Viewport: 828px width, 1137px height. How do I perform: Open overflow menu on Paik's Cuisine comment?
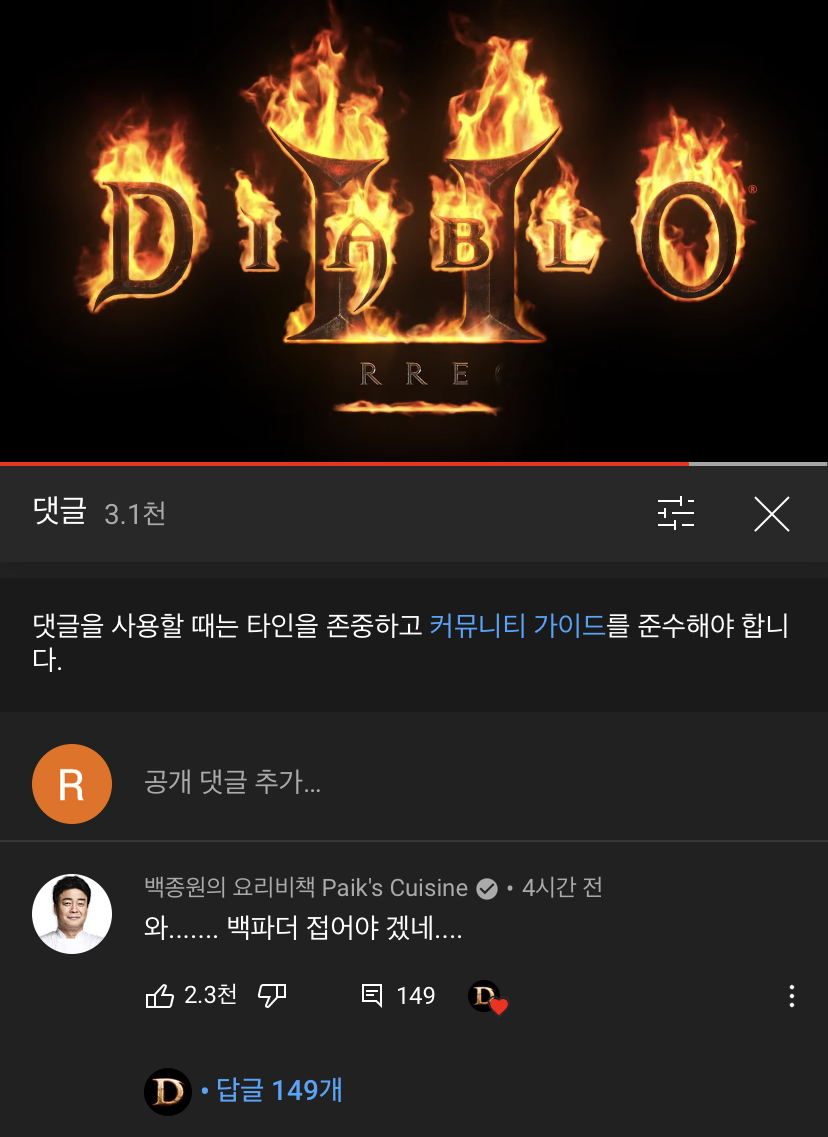791,996
